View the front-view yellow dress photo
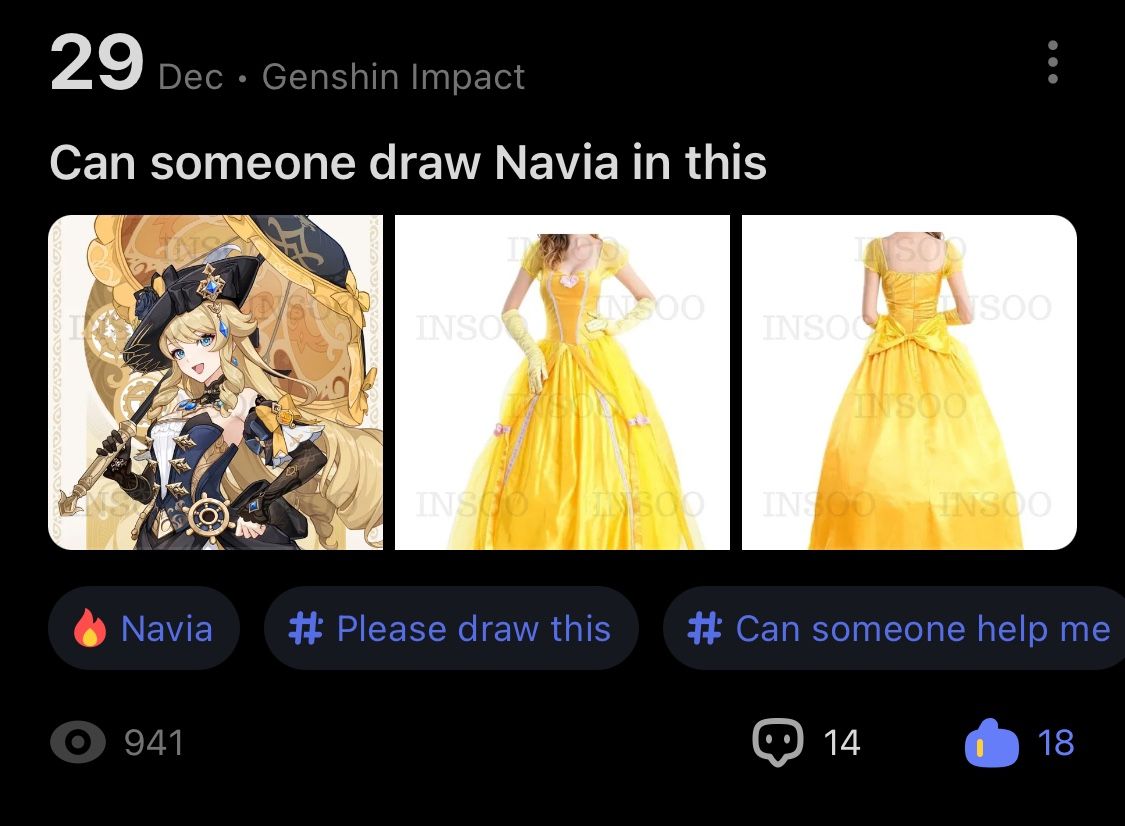The width and height of the screenshot is (1125, 826). point(562,382)
